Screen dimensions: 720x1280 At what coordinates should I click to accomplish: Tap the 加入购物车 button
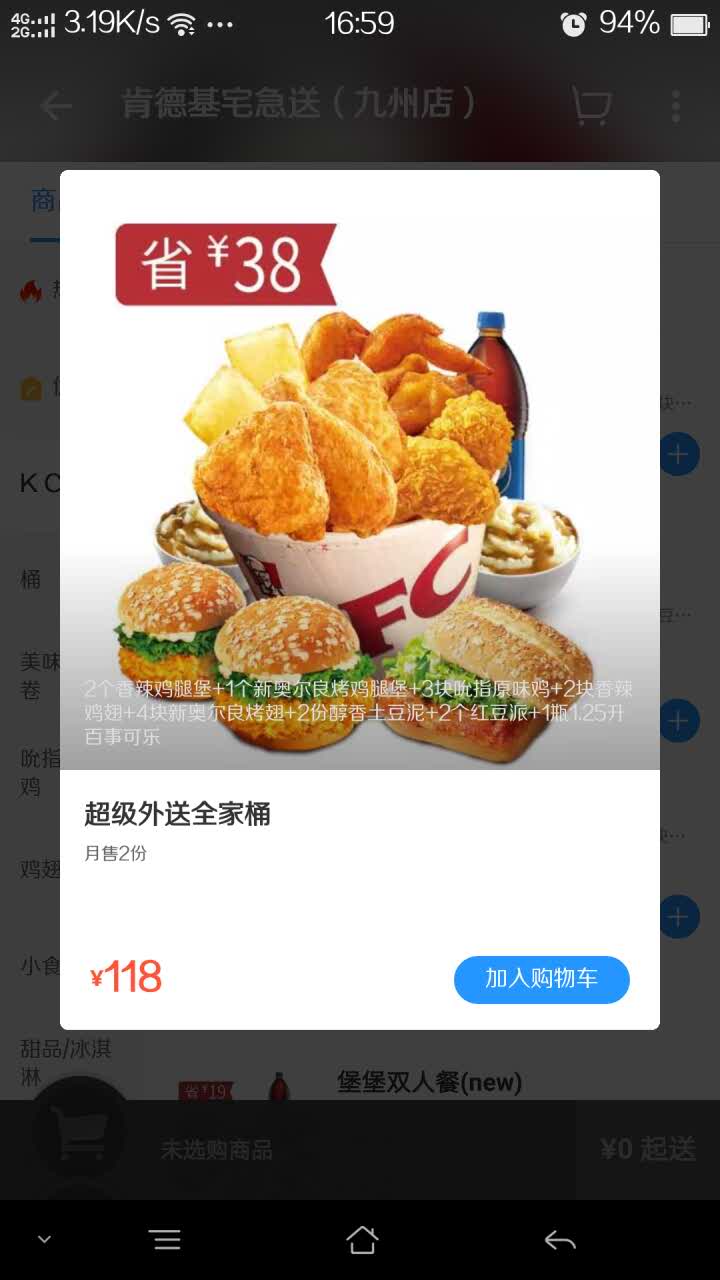(x=541, y=979)
